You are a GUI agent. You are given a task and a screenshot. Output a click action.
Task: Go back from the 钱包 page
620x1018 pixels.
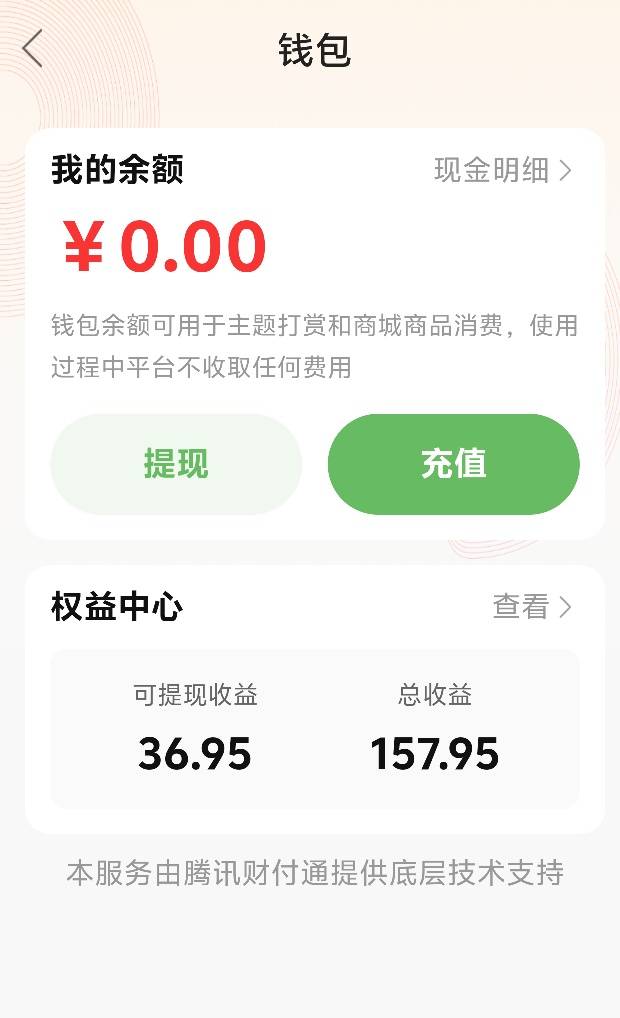[x=33, y=48]
